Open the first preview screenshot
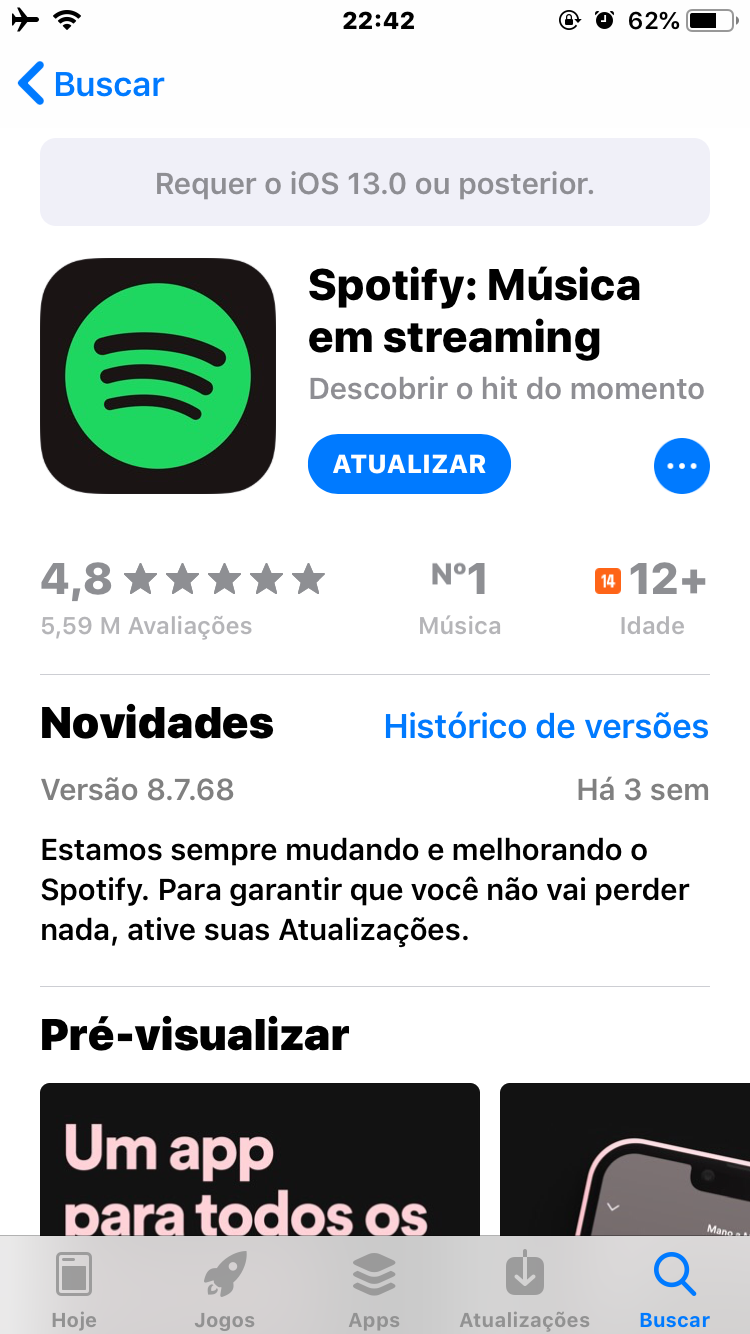 (x=260, y=1158)
